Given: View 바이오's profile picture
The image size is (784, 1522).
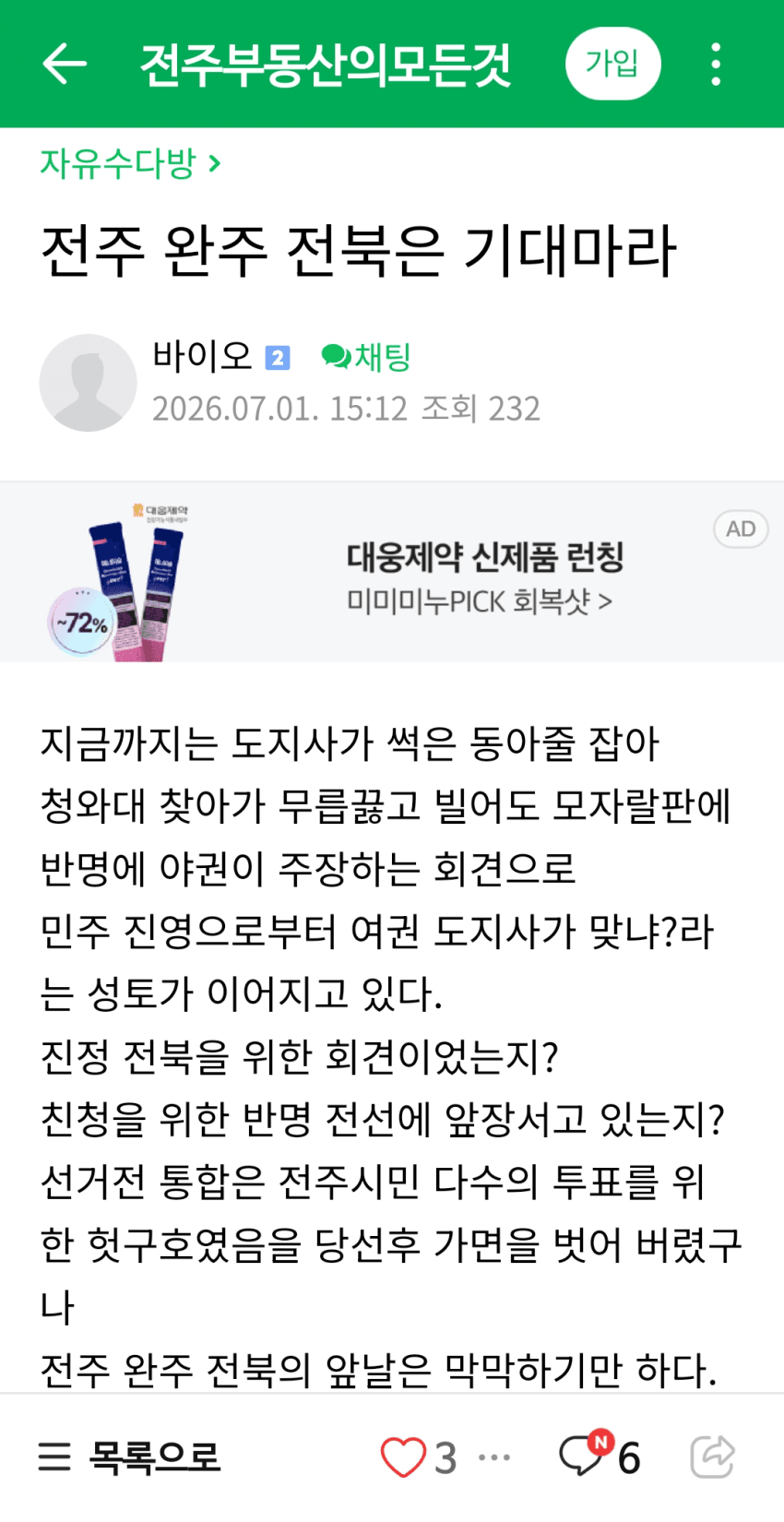Looking at the screenshot, I should pos(88,382).
